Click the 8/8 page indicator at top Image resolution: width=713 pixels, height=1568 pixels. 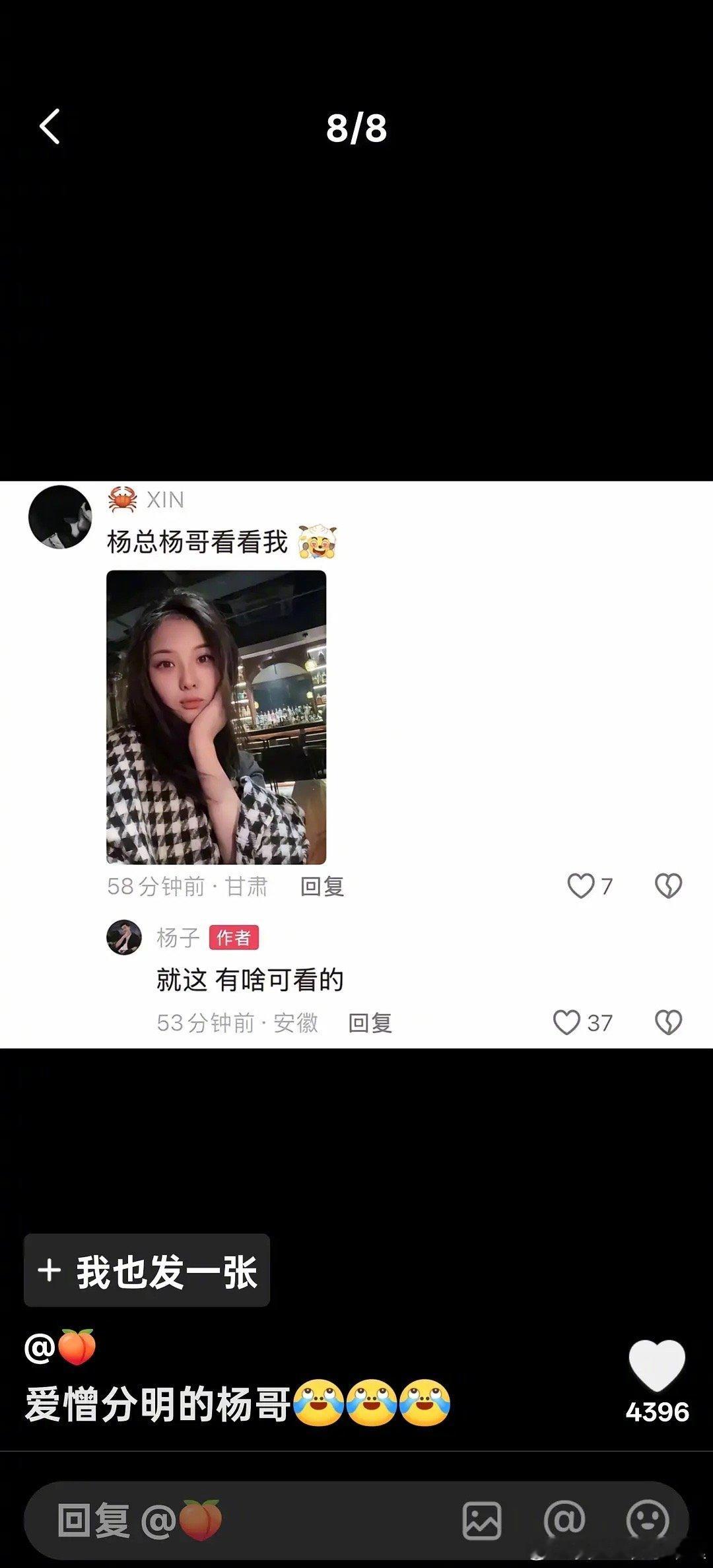(x=356, y=130)
